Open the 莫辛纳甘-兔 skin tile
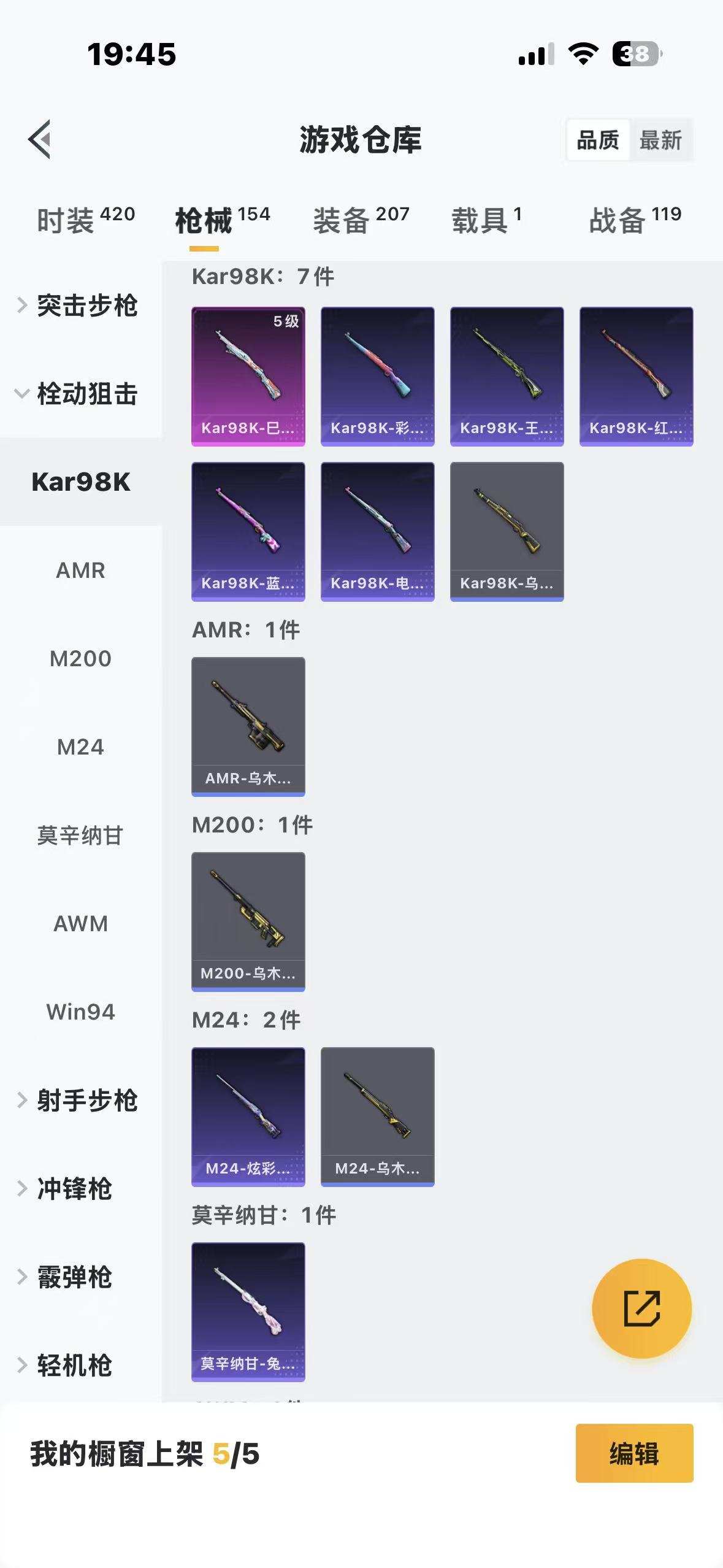Viewport: 723px width, 1568px height. click(248, 1312)
